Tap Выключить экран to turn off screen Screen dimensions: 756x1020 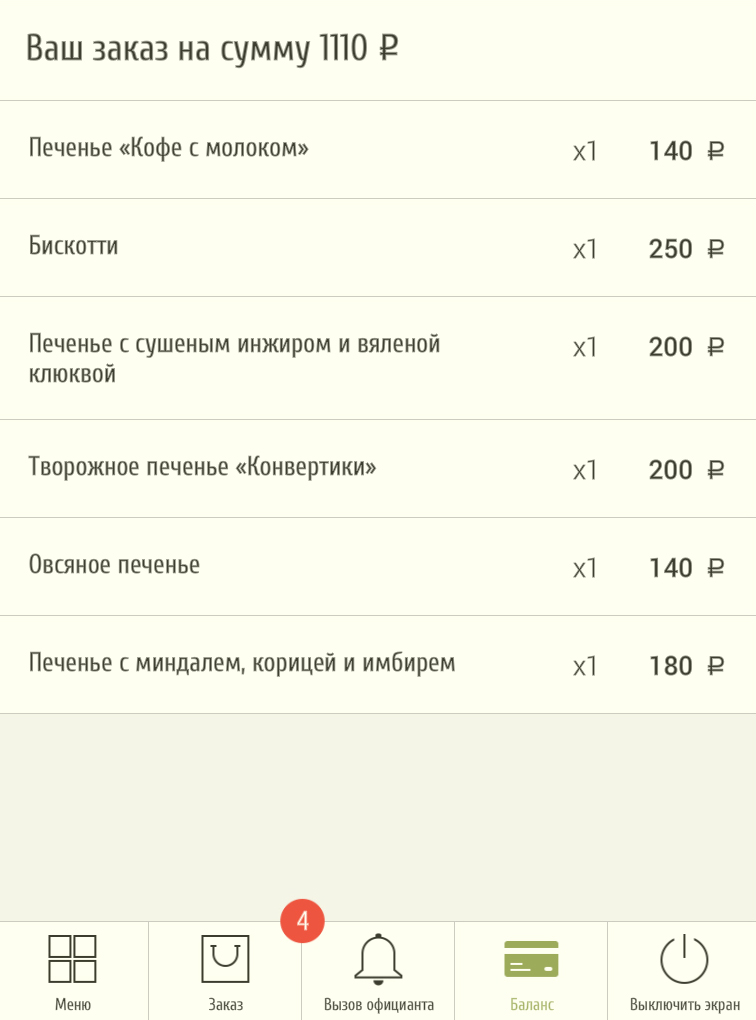tap(682, 971)
